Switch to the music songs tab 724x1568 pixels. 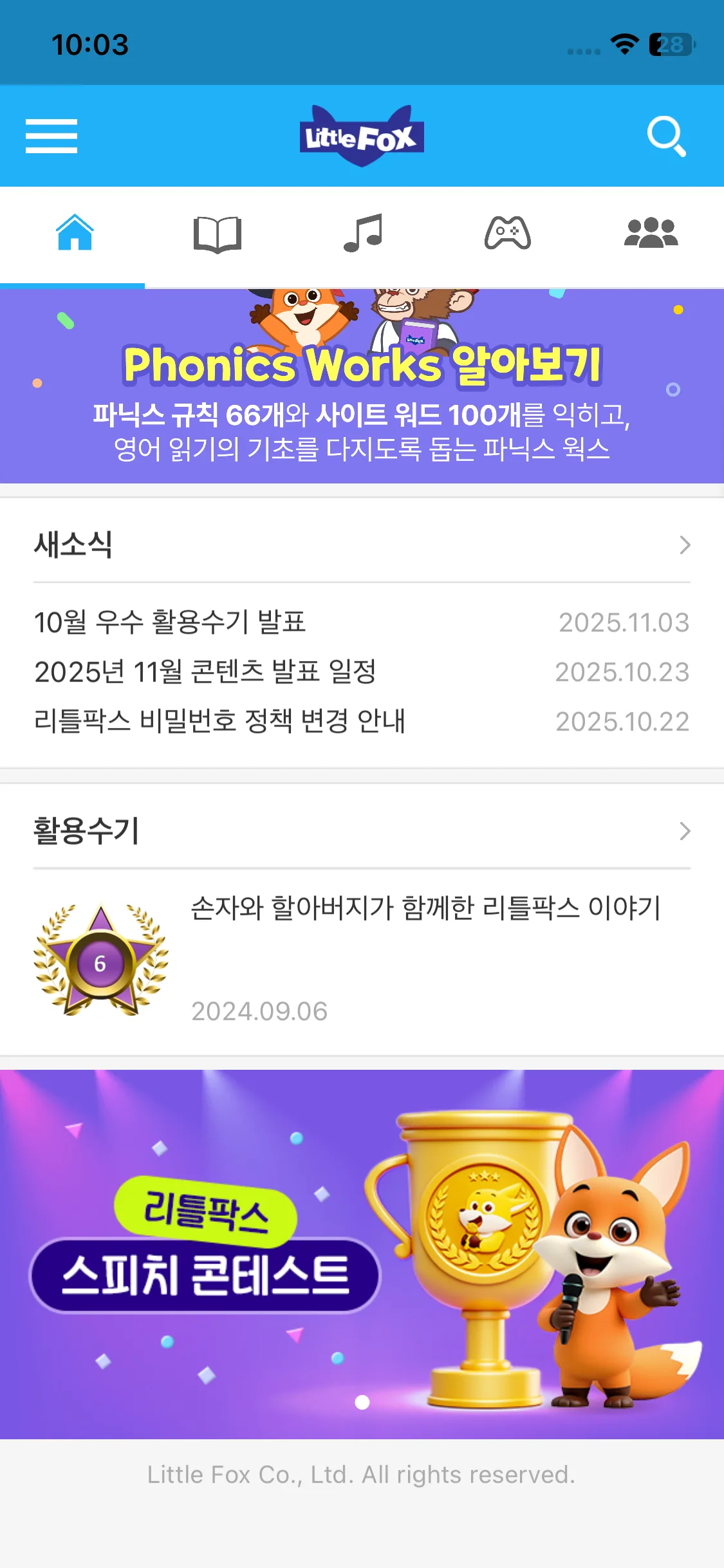pyautogui.click(x=363, y=233)
